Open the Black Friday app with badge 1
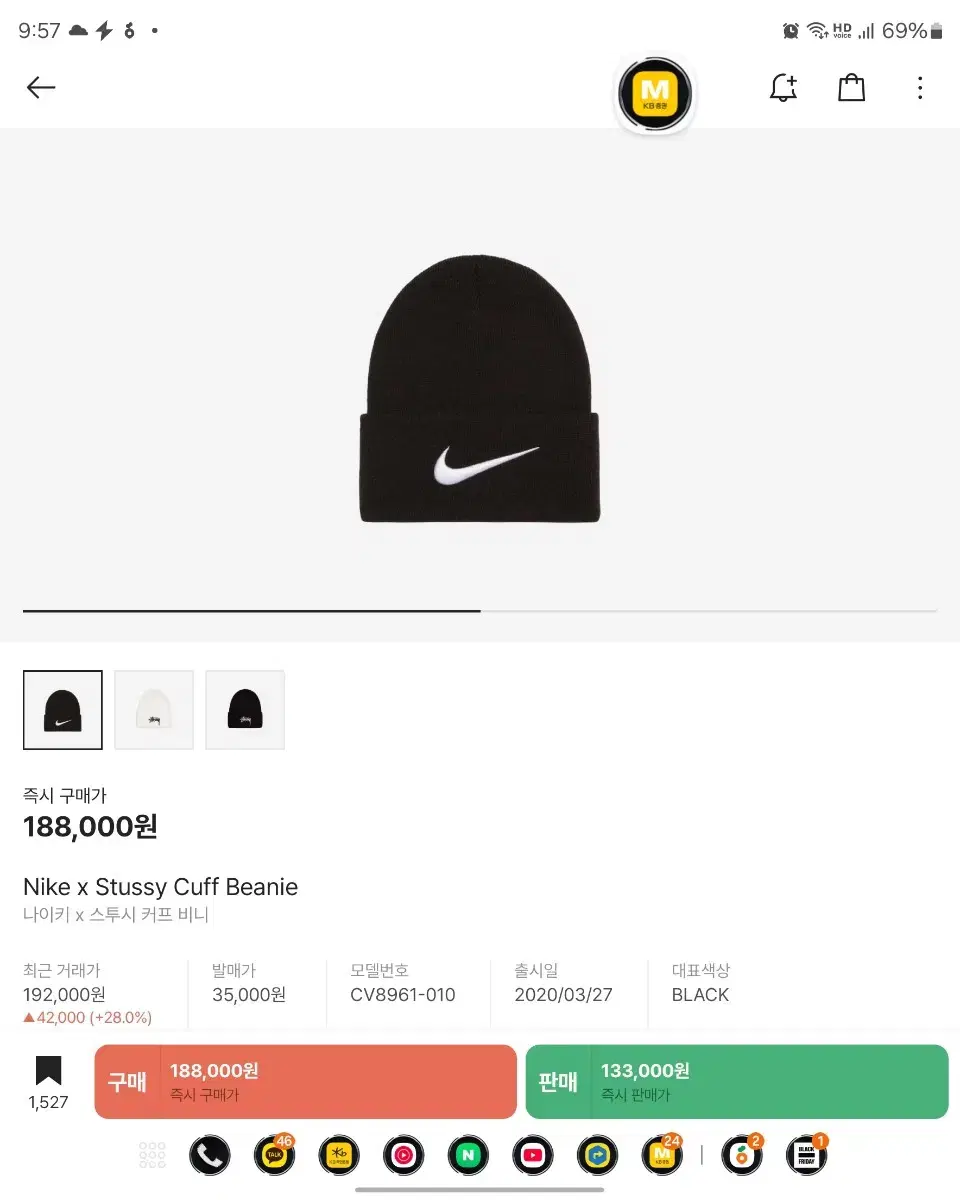Image resolution: width=960 pixels, height=1200 pixels. pos(806,1155)
